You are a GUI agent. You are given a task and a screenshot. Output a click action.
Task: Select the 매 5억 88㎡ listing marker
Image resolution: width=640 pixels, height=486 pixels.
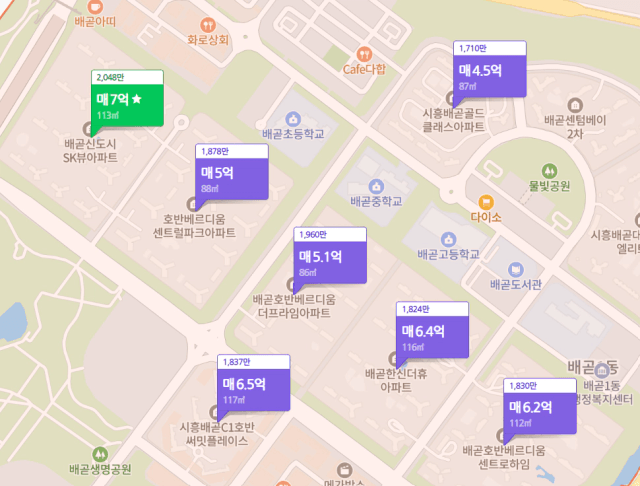pyautogui.click(x=232, y=177)
